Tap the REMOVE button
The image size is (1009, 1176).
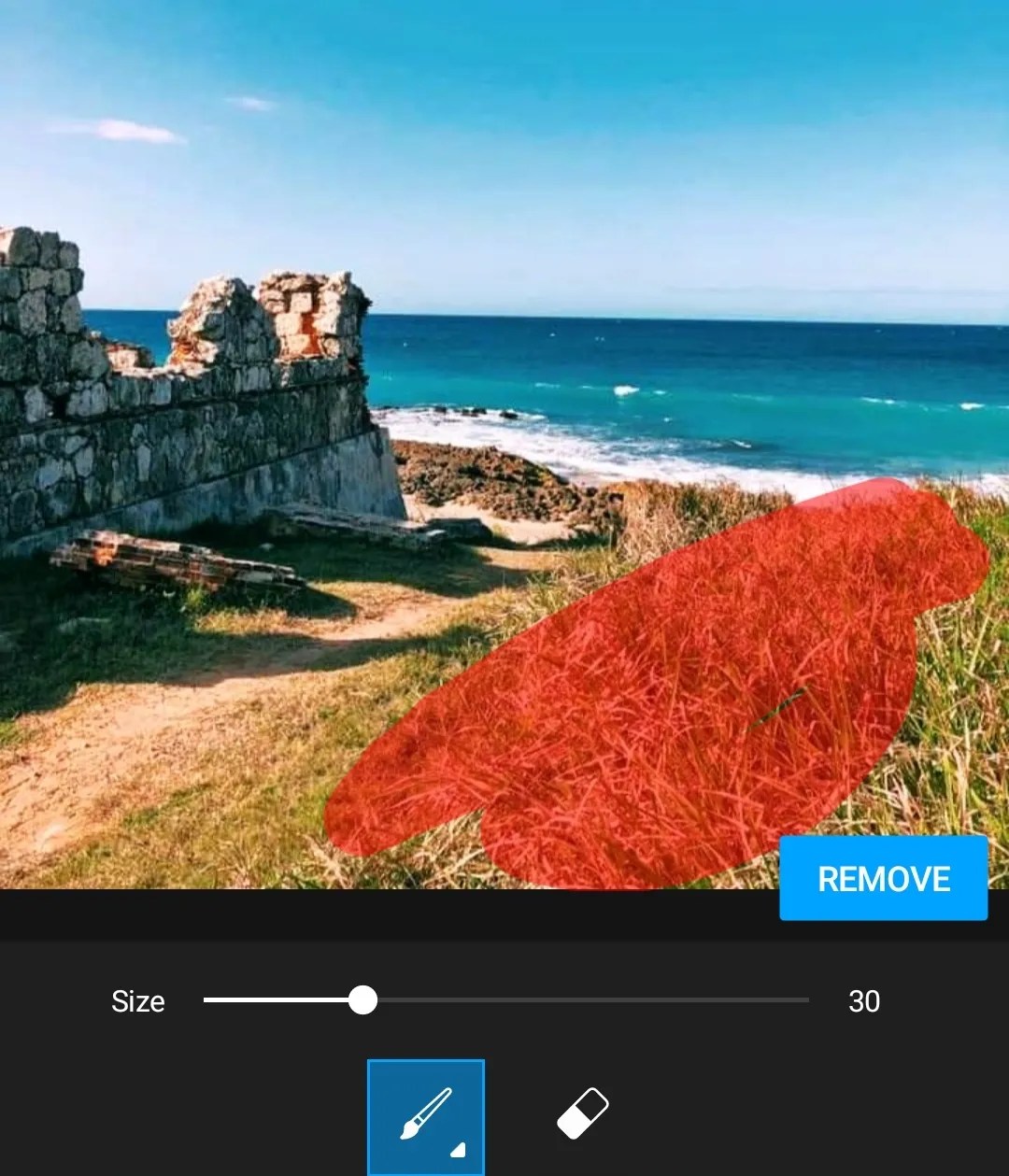[x=883, y=878]
